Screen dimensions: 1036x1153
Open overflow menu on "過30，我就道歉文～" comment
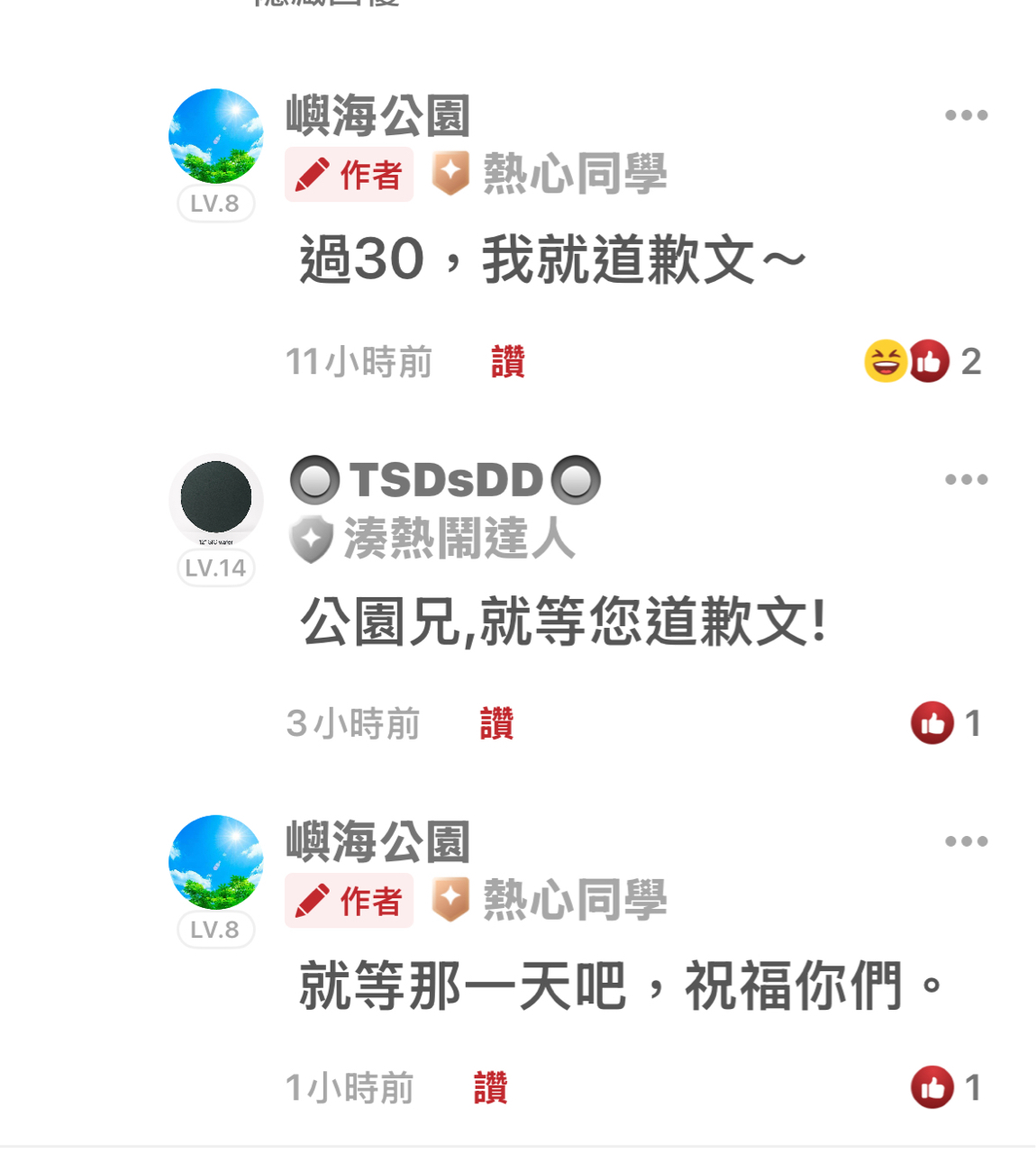pyautogui.click(x=966, y=115)
